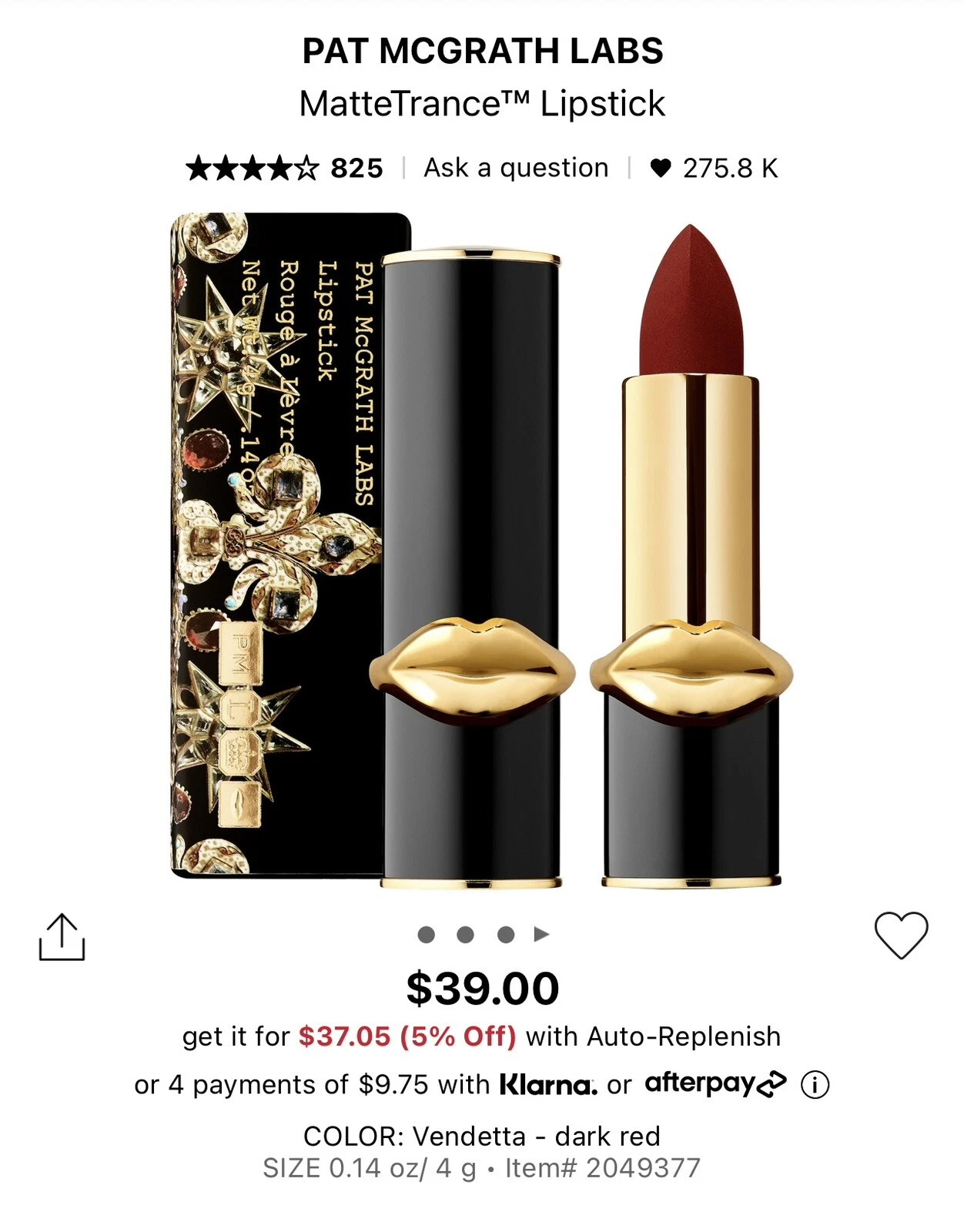Tap Ask a question link

tap(516, 168)
